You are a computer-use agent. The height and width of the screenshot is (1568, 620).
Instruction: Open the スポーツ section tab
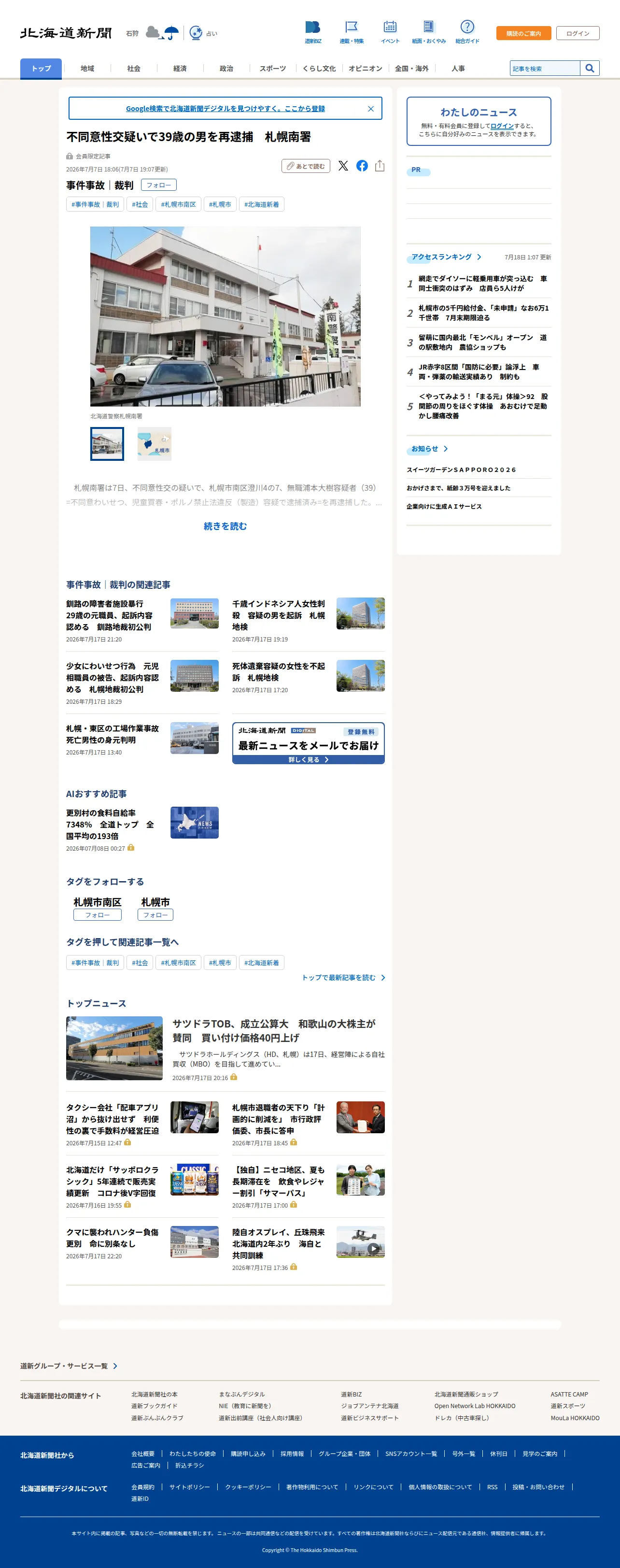click(273, 69)
